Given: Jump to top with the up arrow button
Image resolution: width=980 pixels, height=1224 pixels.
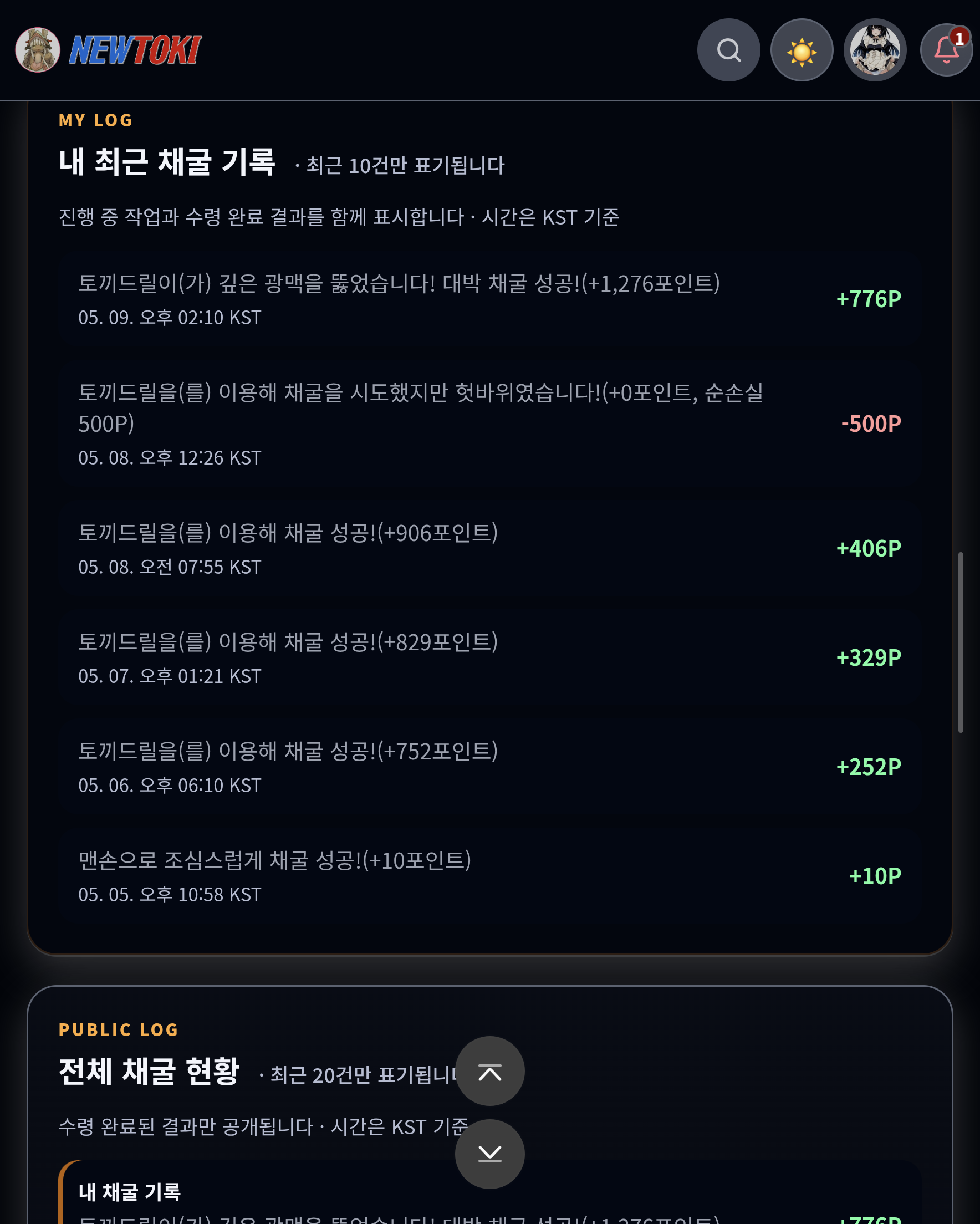Looking at the screenshot, I should point(490,1070).
